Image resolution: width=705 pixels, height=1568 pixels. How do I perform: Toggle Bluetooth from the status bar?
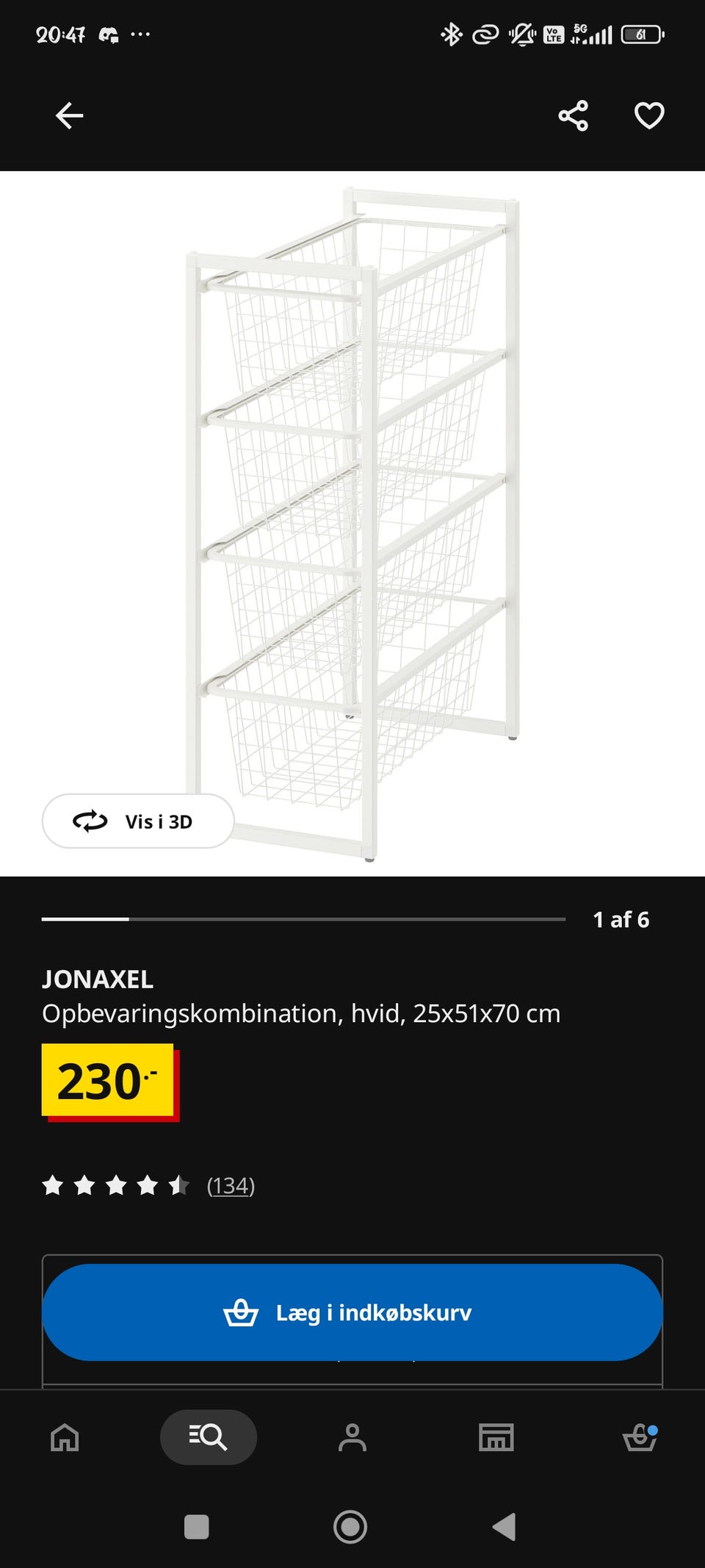coord(451,34)
